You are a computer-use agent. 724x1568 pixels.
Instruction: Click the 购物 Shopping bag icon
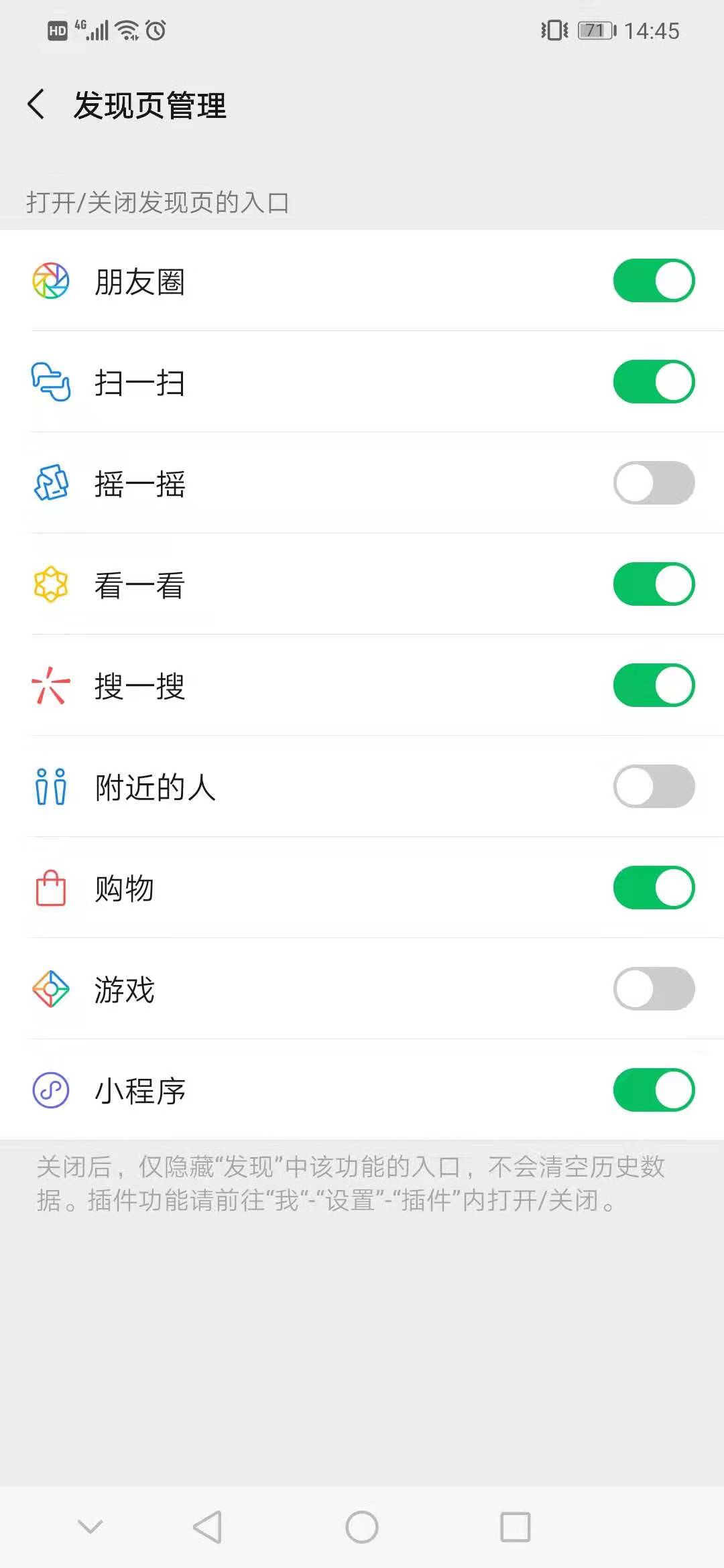[50, 889]
